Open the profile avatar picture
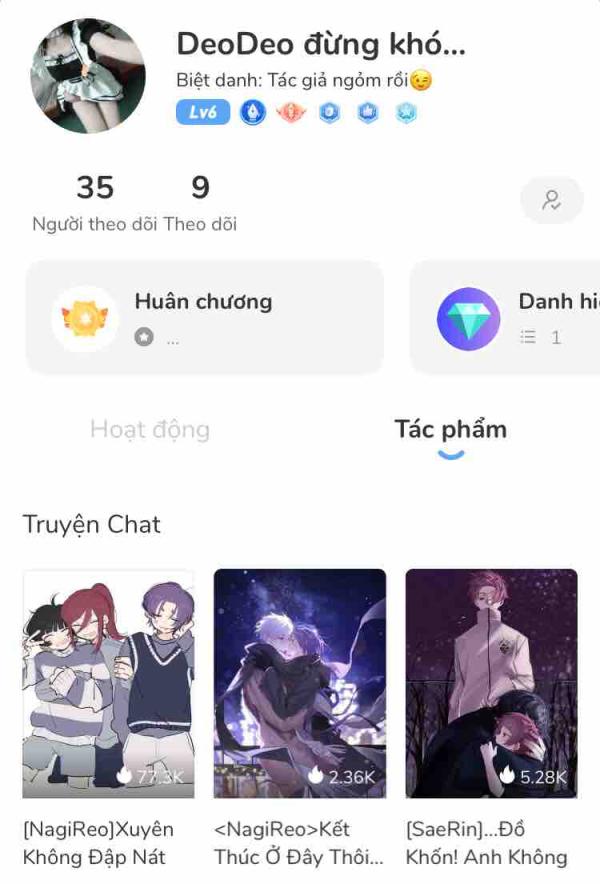The image size is (600, 884). [90, 75]
